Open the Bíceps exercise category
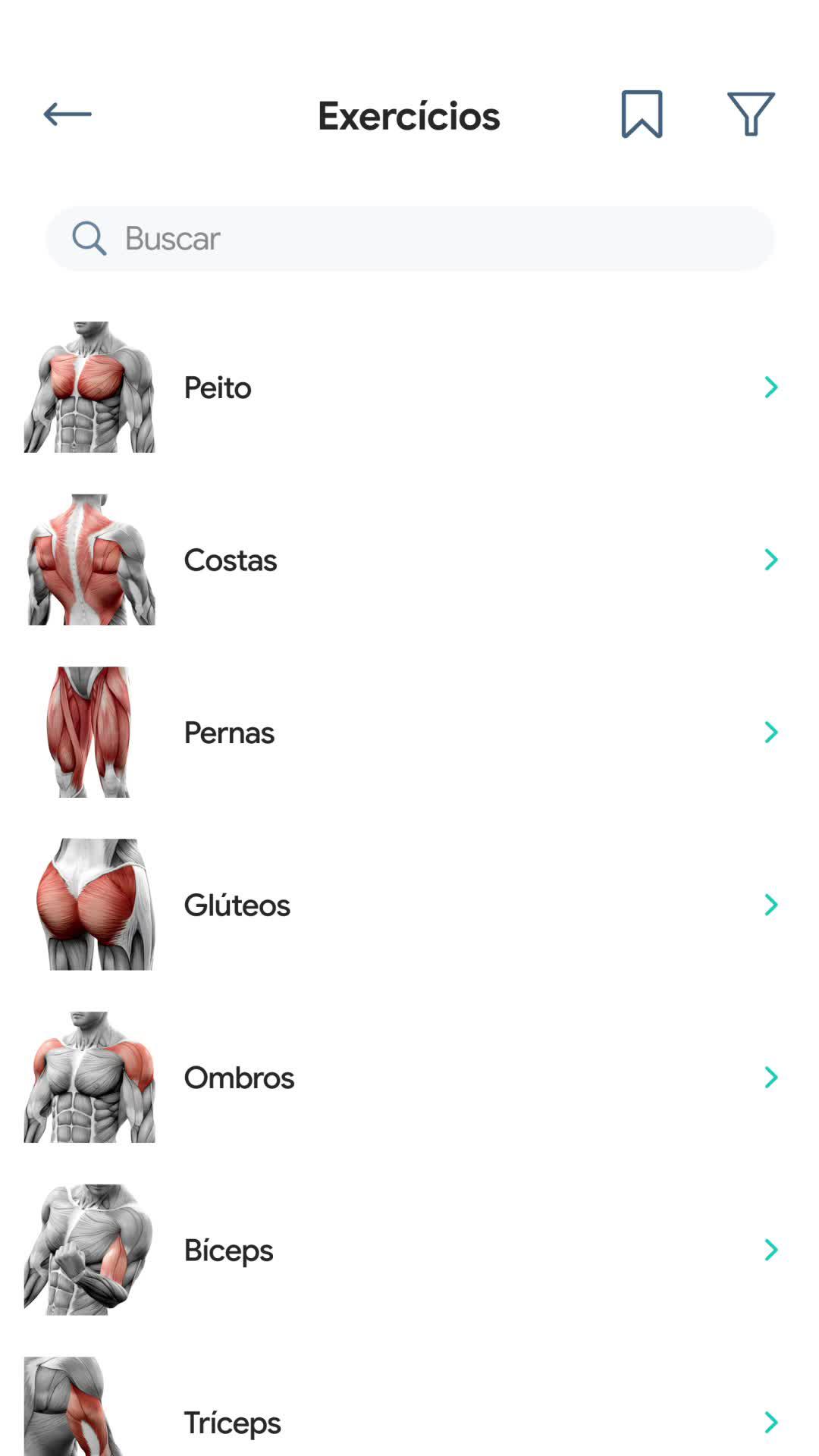Screen dimensions: 819x1456 point(230,1250)
